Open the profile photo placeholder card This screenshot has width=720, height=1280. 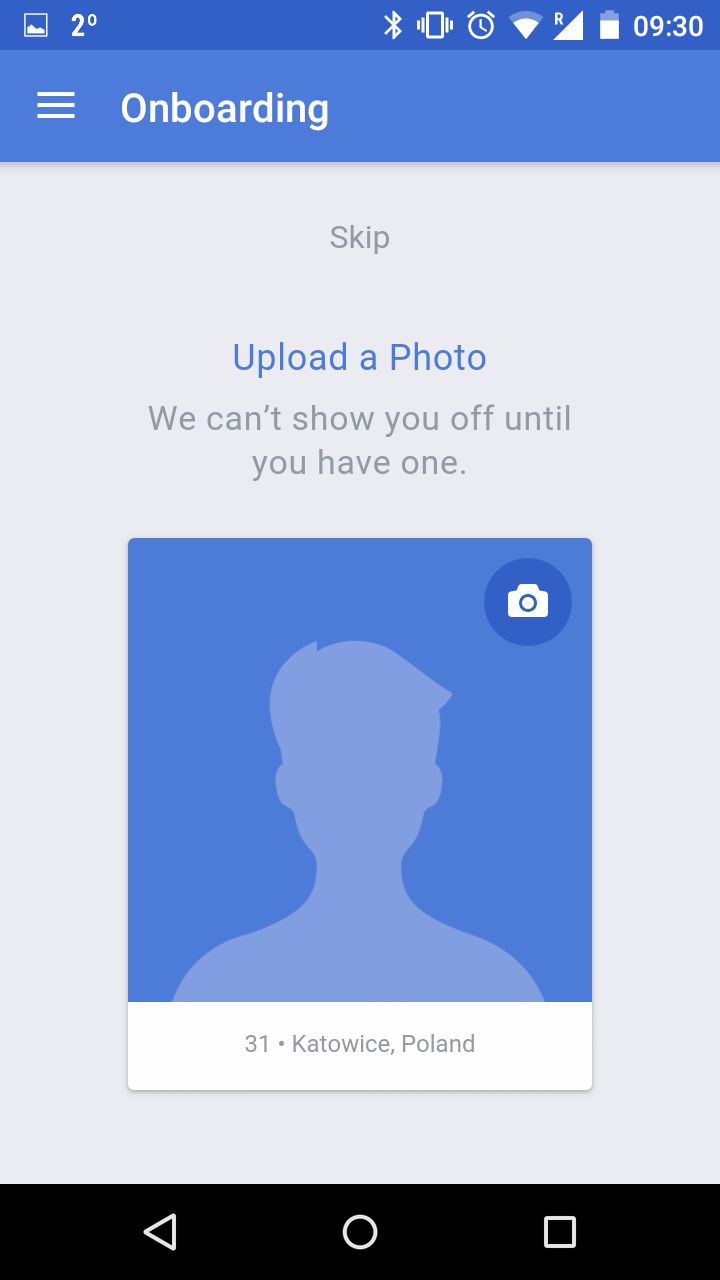(x=360, y=814)
